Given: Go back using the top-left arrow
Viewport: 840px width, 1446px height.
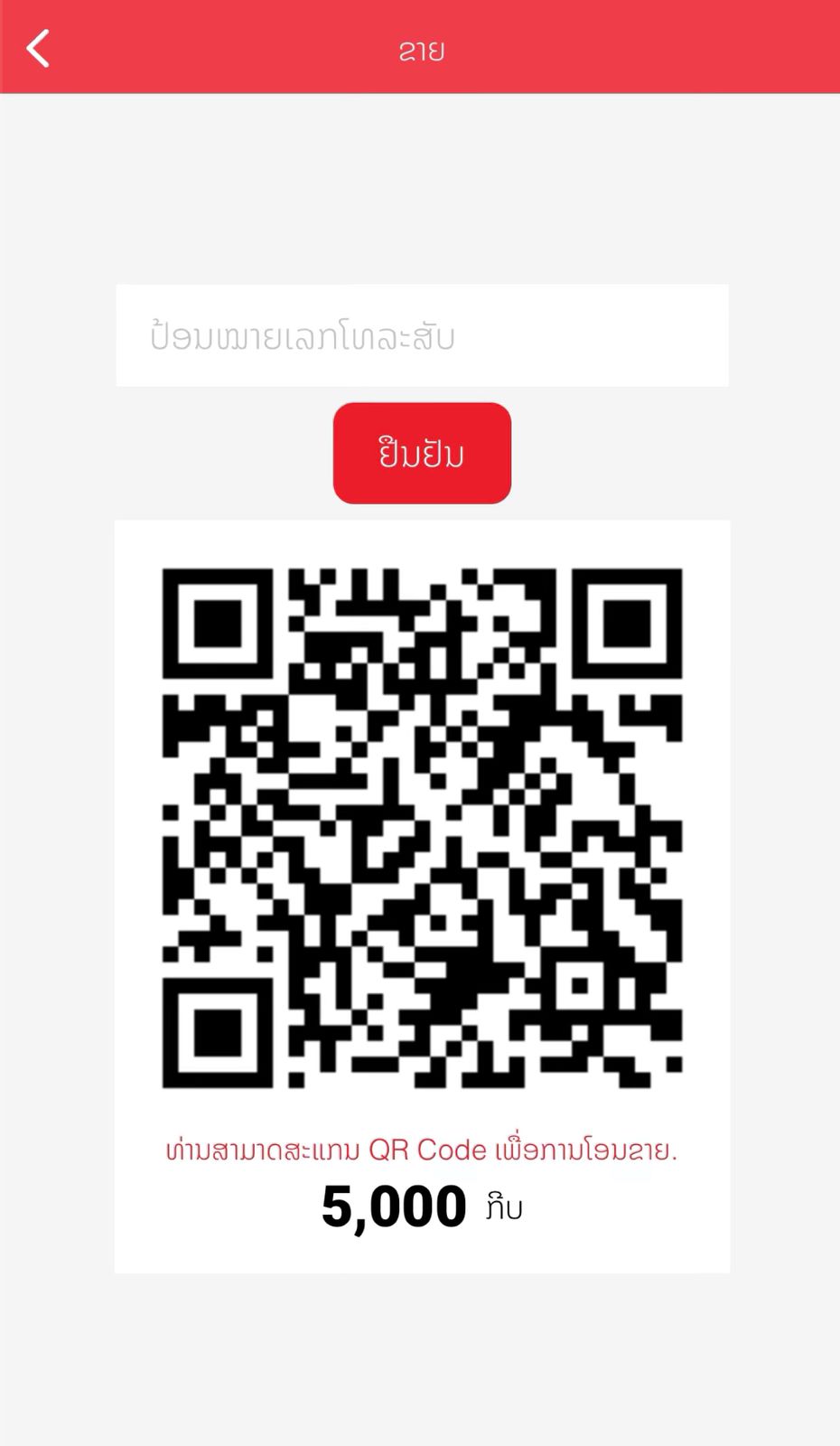Looking at the screenshot, I should (38, 49).
